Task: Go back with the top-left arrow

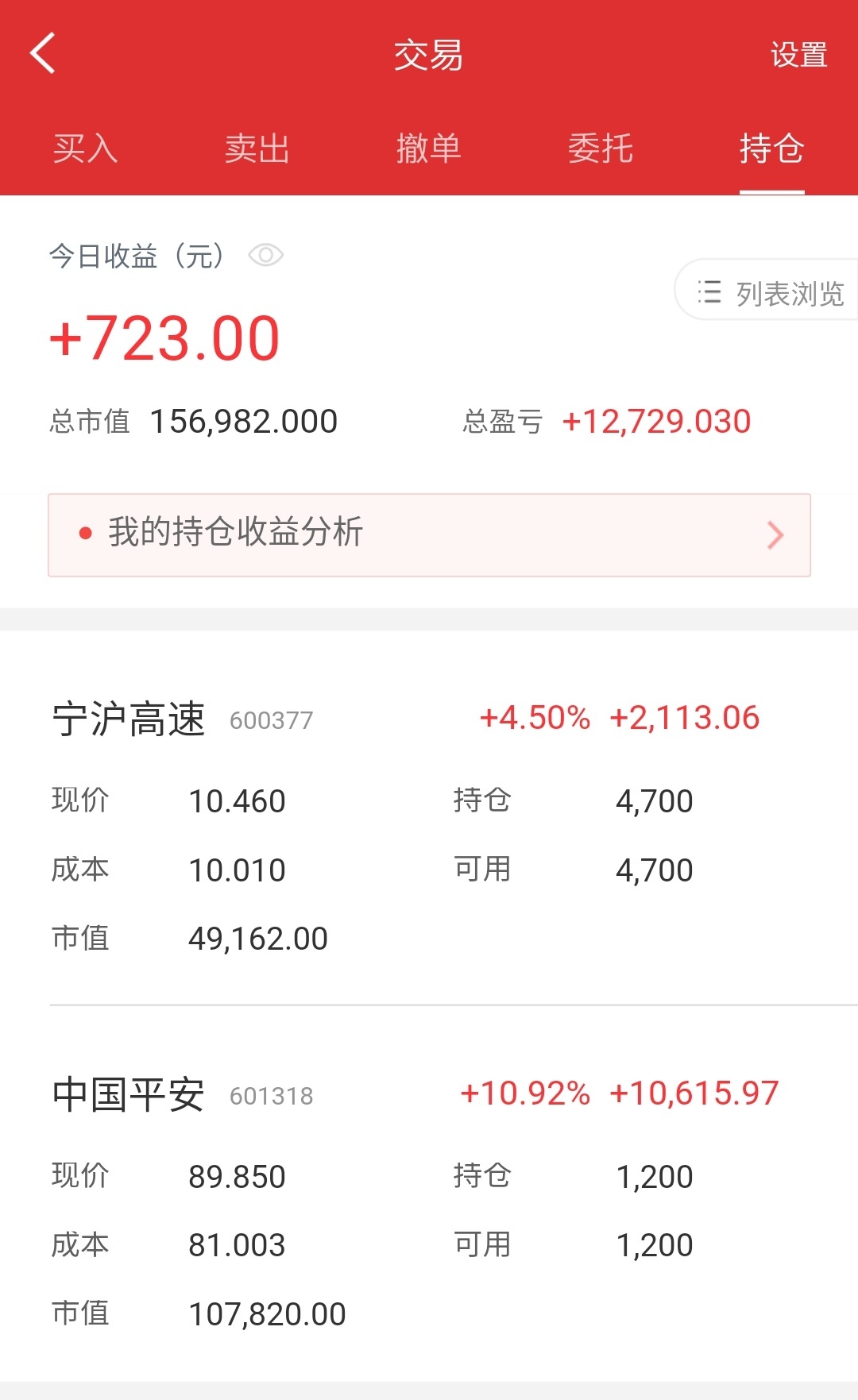Action: pyautogui.click(x=43, y=54)
